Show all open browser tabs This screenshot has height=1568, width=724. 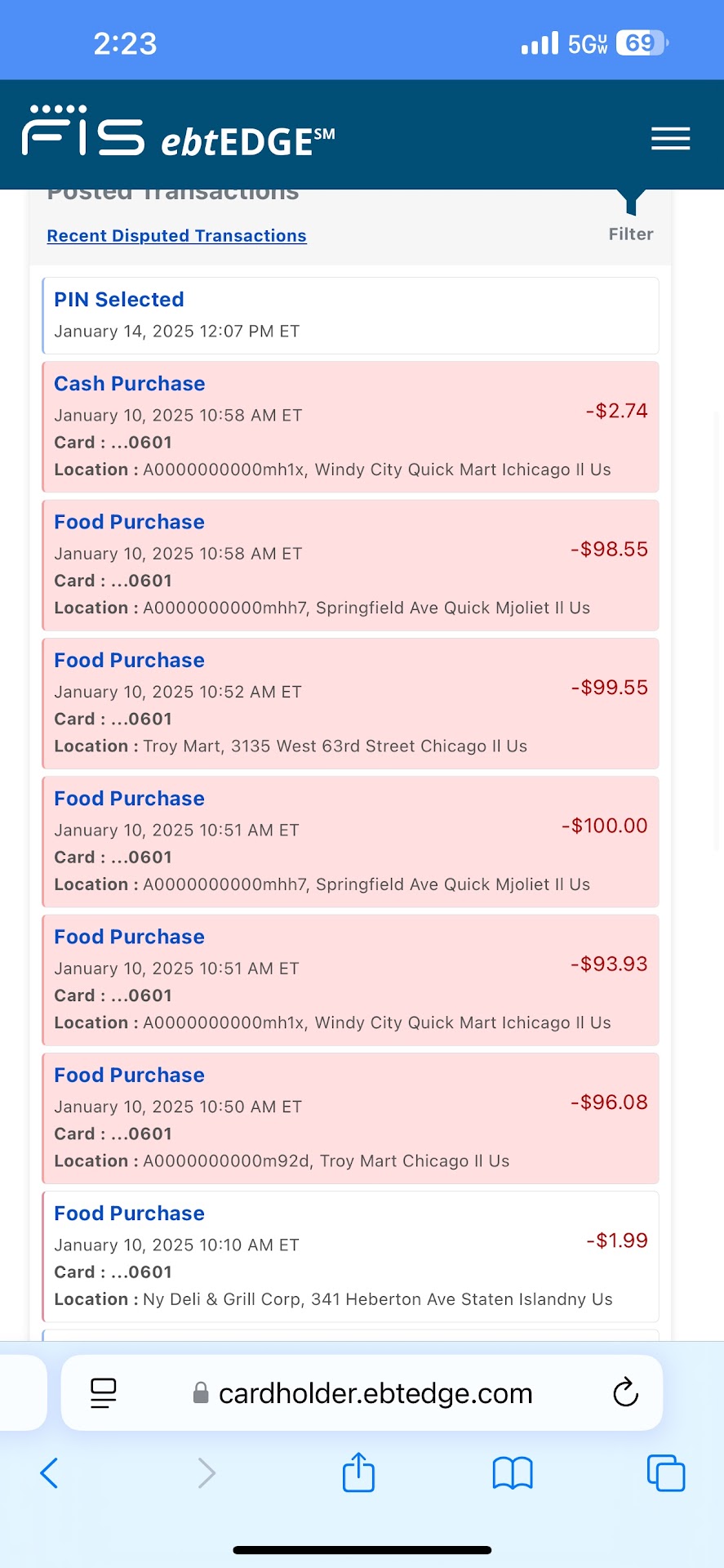(665, 1473)
